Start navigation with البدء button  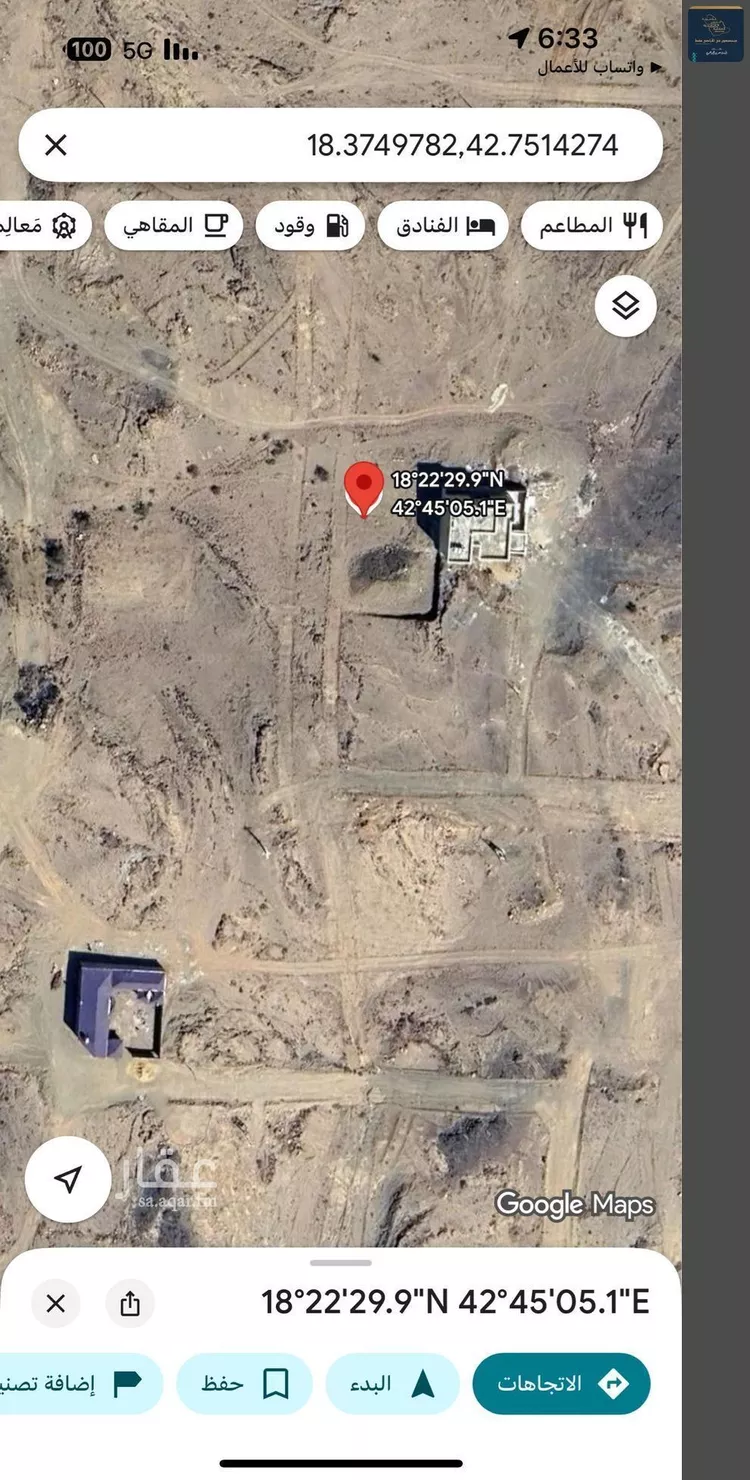pos(391,1384)
